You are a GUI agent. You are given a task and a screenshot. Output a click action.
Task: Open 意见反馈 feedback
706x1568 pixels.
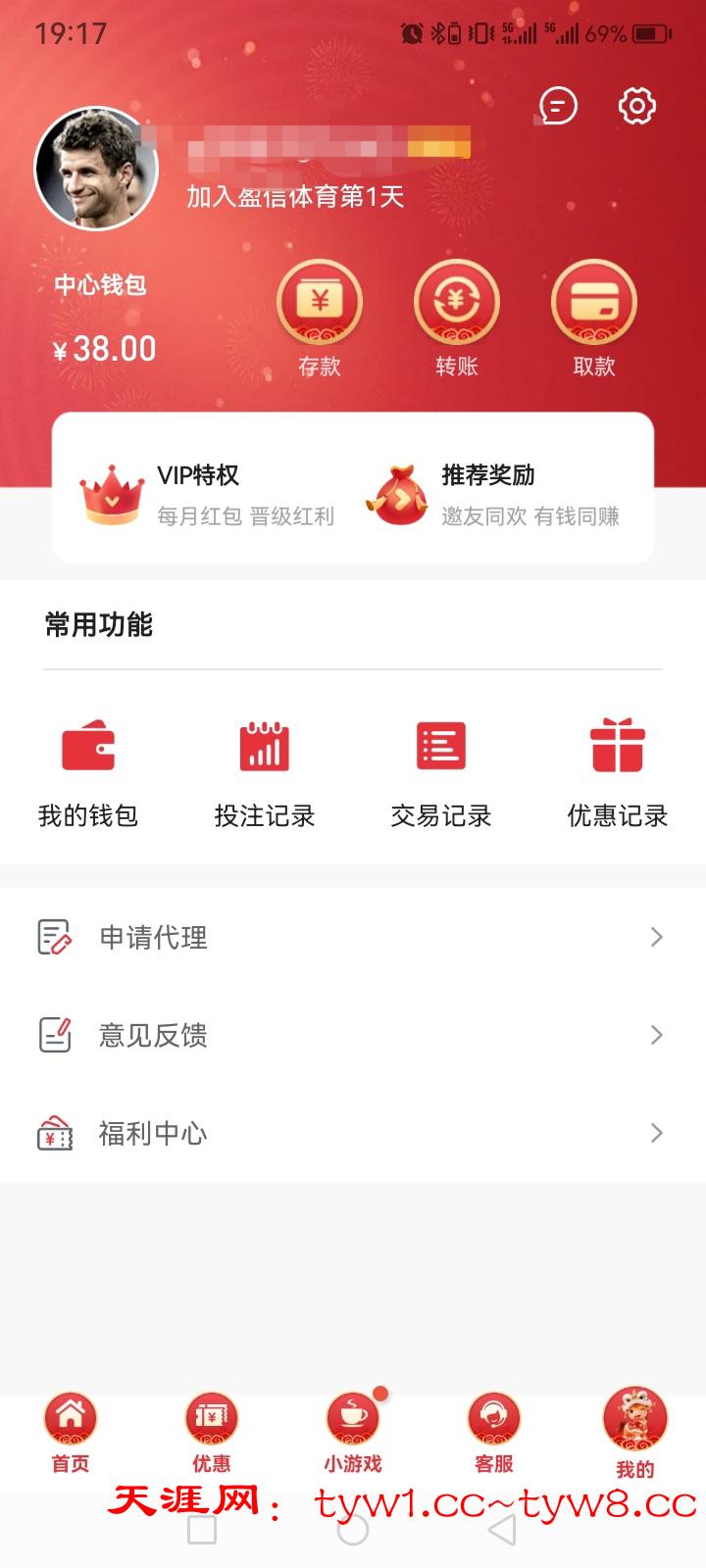(353, 1036)
